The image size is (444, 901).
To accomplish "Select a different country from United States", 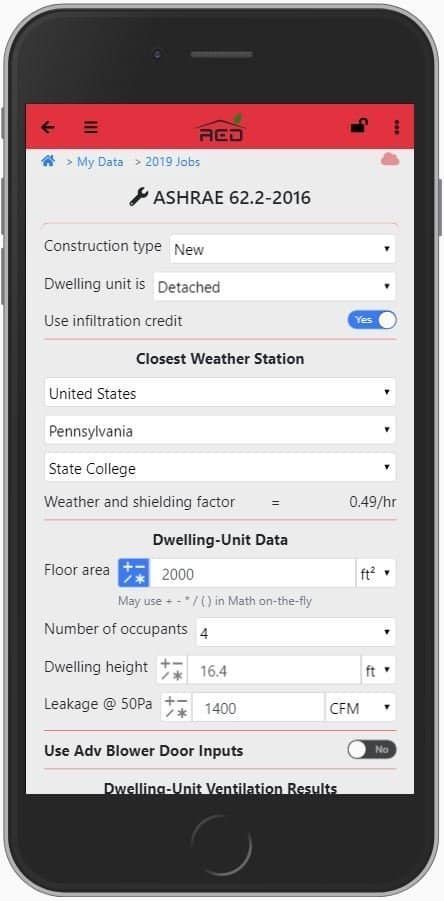I will (x=220, y=393).
